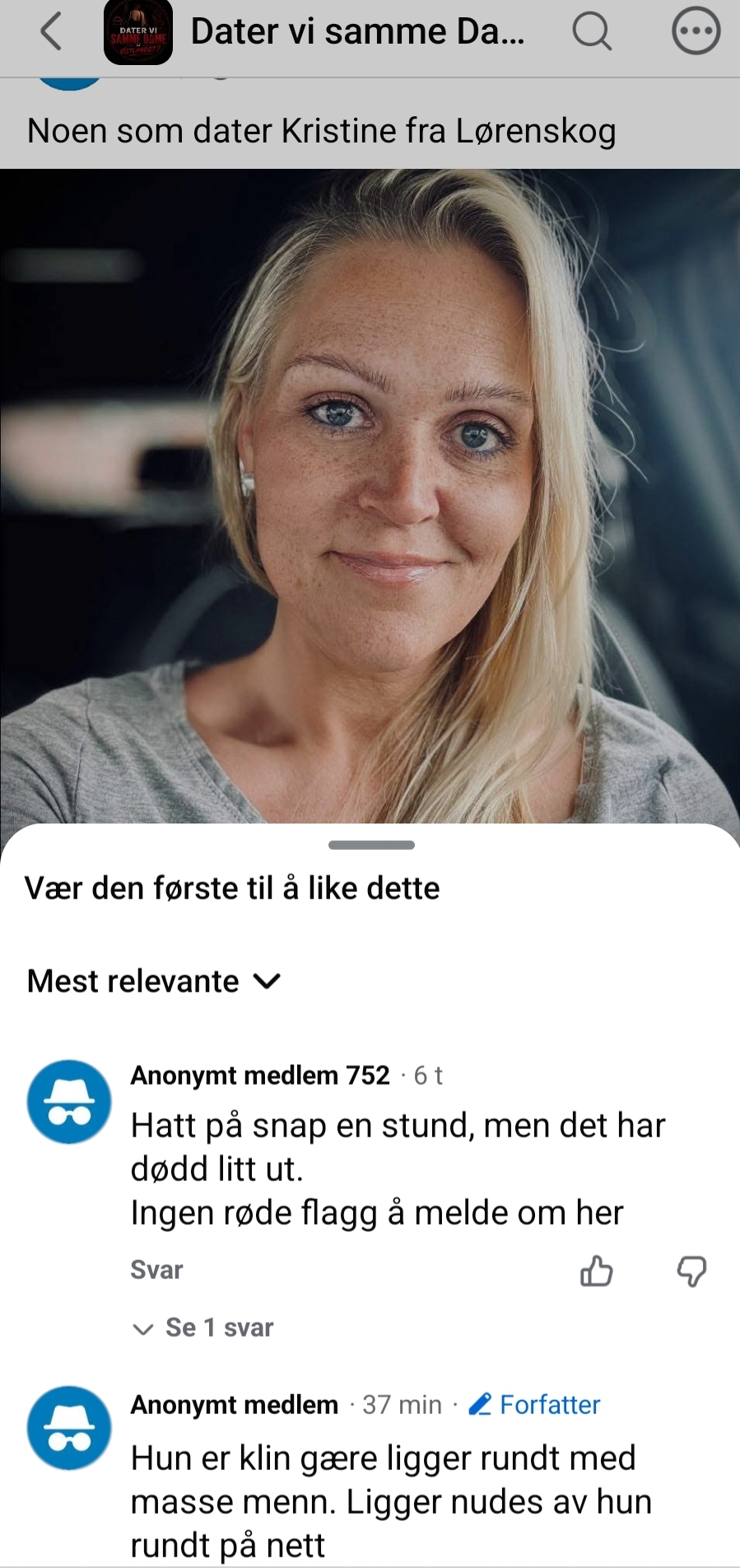Tap the comment sheet drag handle

(371, 845)
